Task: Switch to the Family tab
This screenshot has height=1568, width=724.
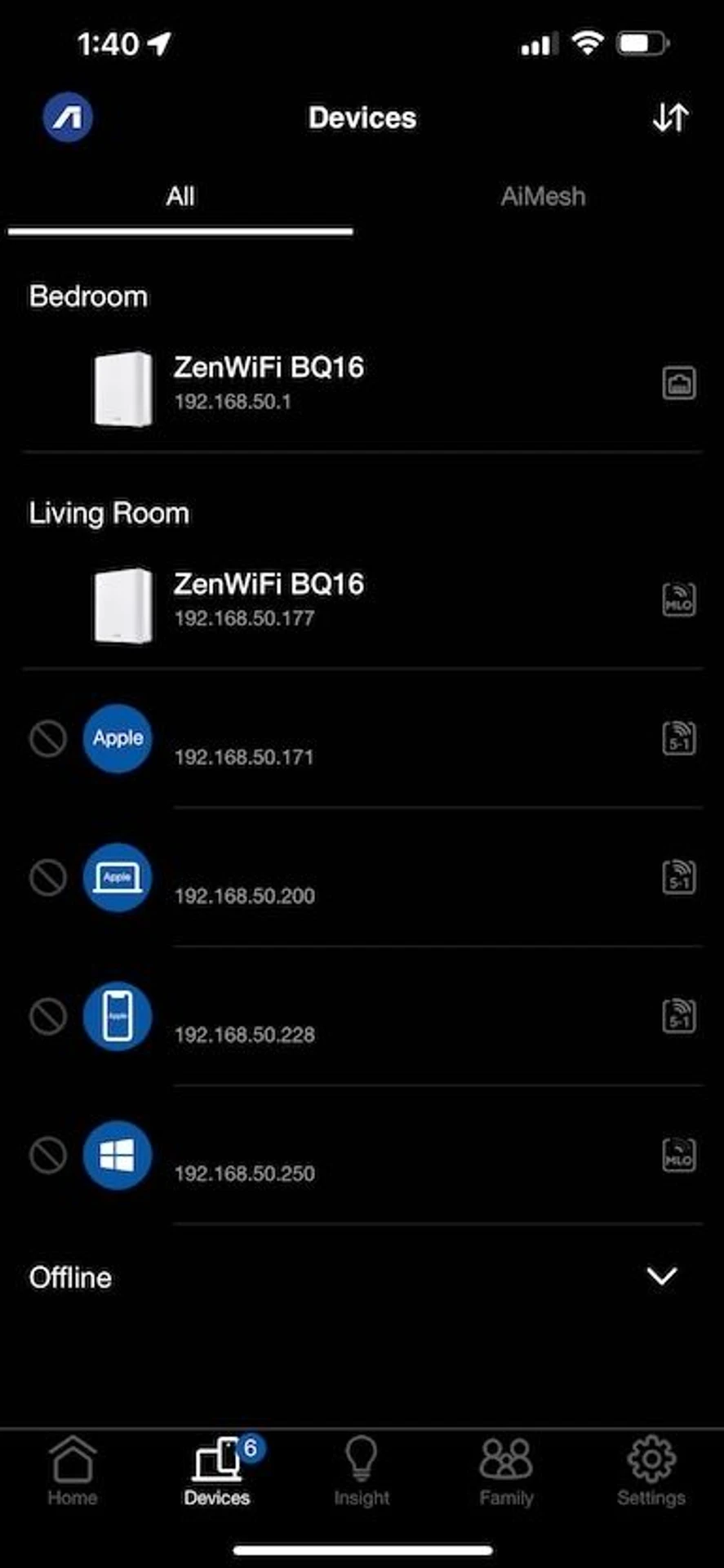Action: [x=506, y=1472]
